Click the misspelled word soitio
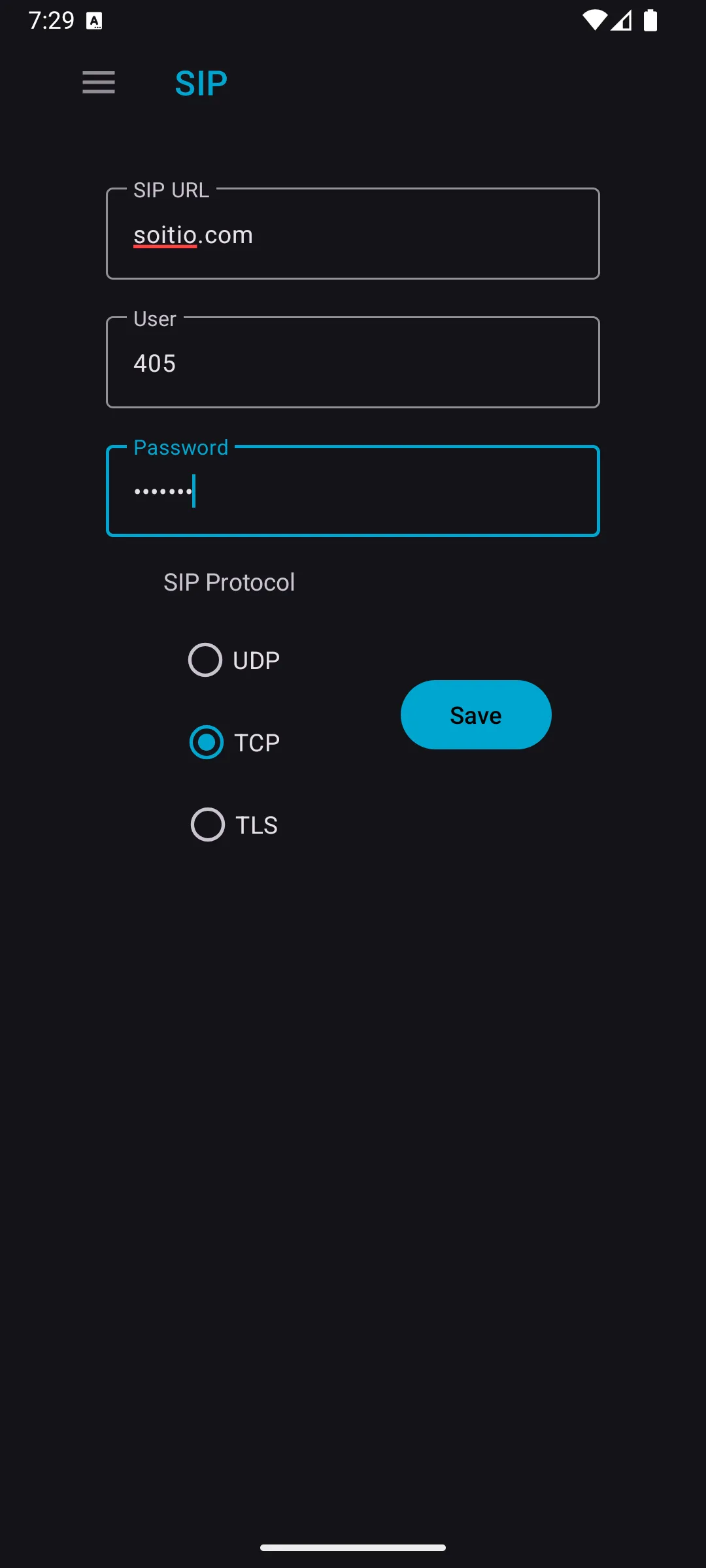Viewport: 706px width, 1568px height. [x=164, y=235]
